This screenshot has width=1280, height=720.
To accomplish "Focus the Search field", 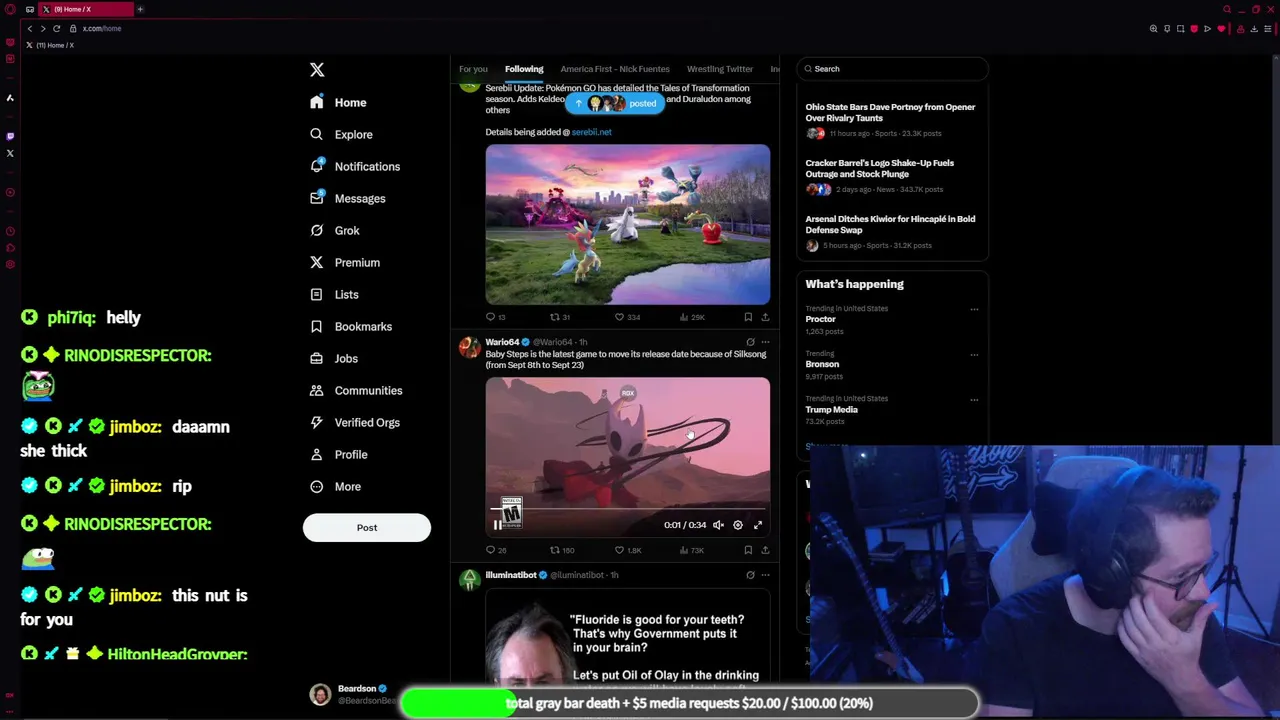I will coord(892,69).
